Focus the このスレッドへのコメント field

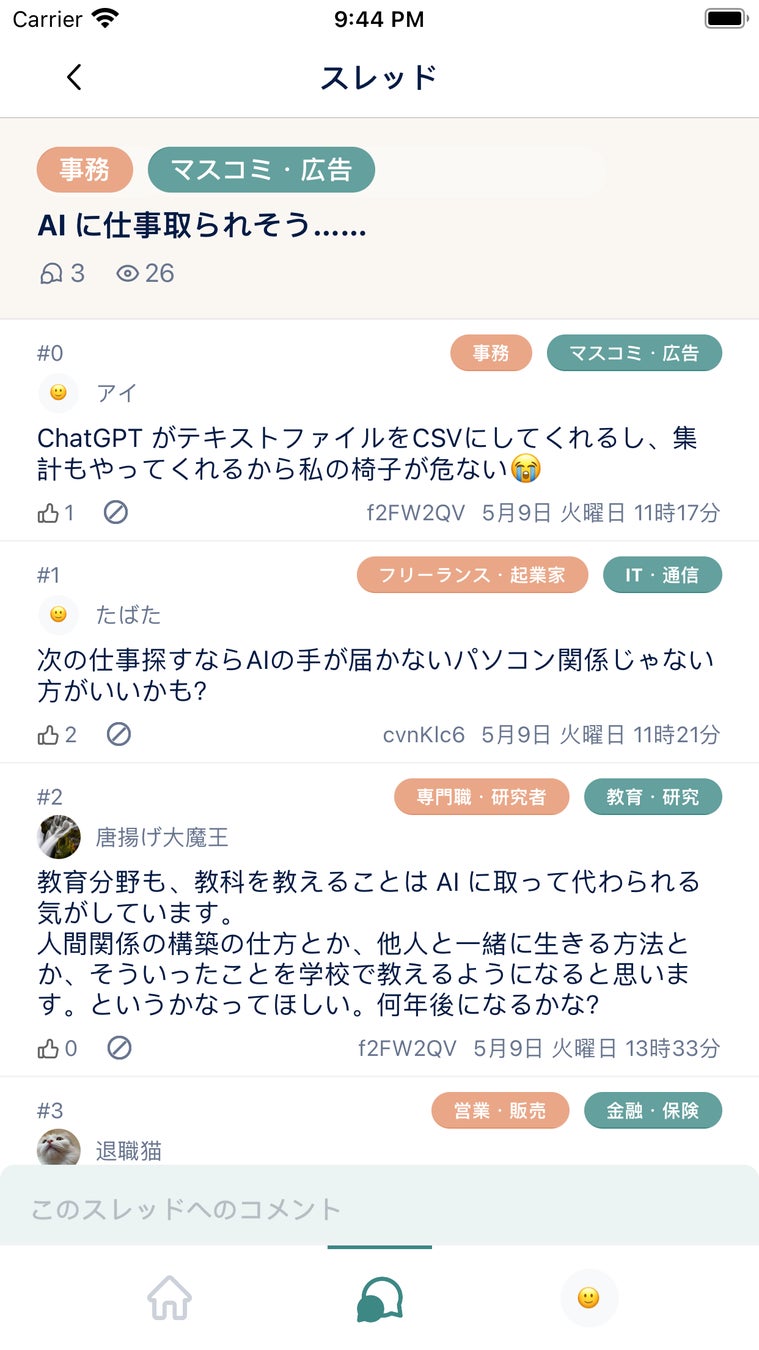[379, 1209]
